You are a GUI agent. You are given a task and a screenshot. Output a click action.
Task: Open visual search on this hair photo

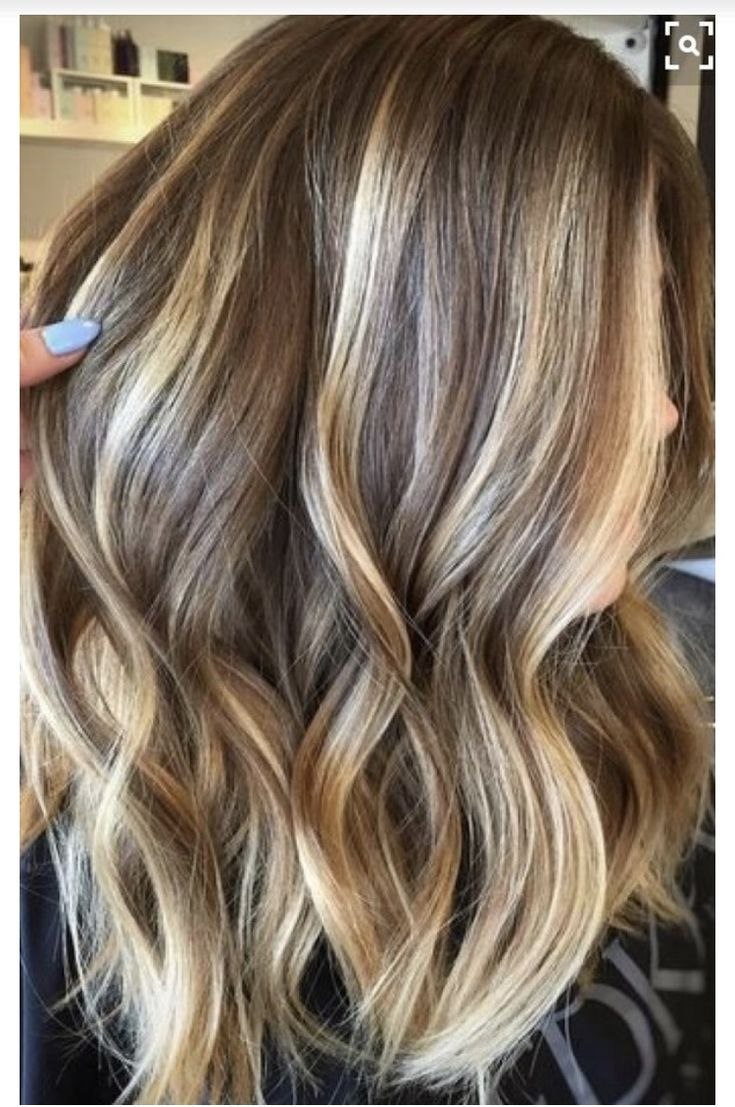(x=689, y=45)
